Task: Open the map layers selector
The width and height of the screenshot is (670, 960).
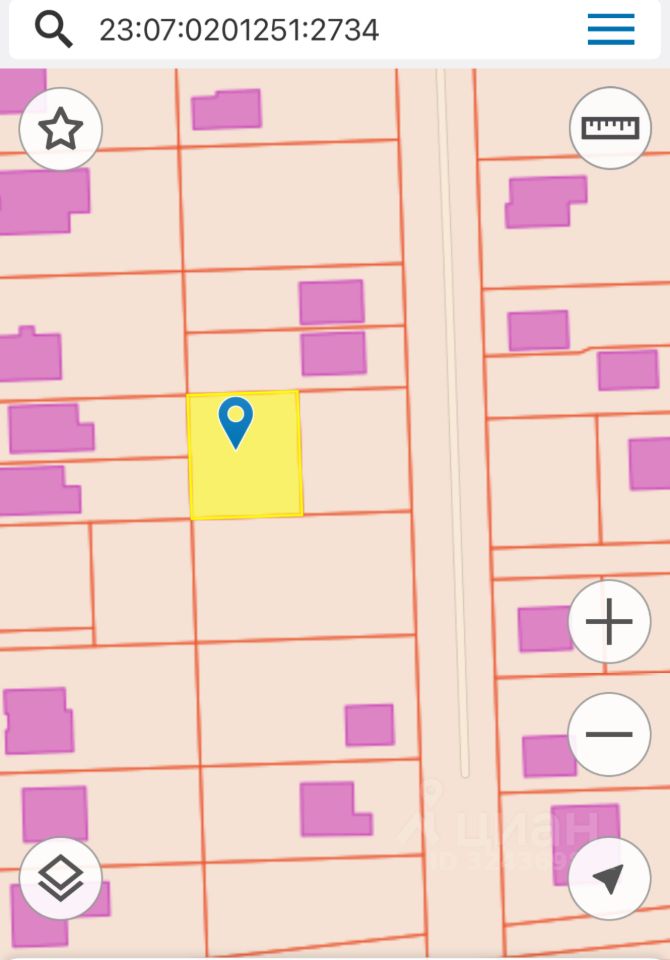Action: click(61, 879)
